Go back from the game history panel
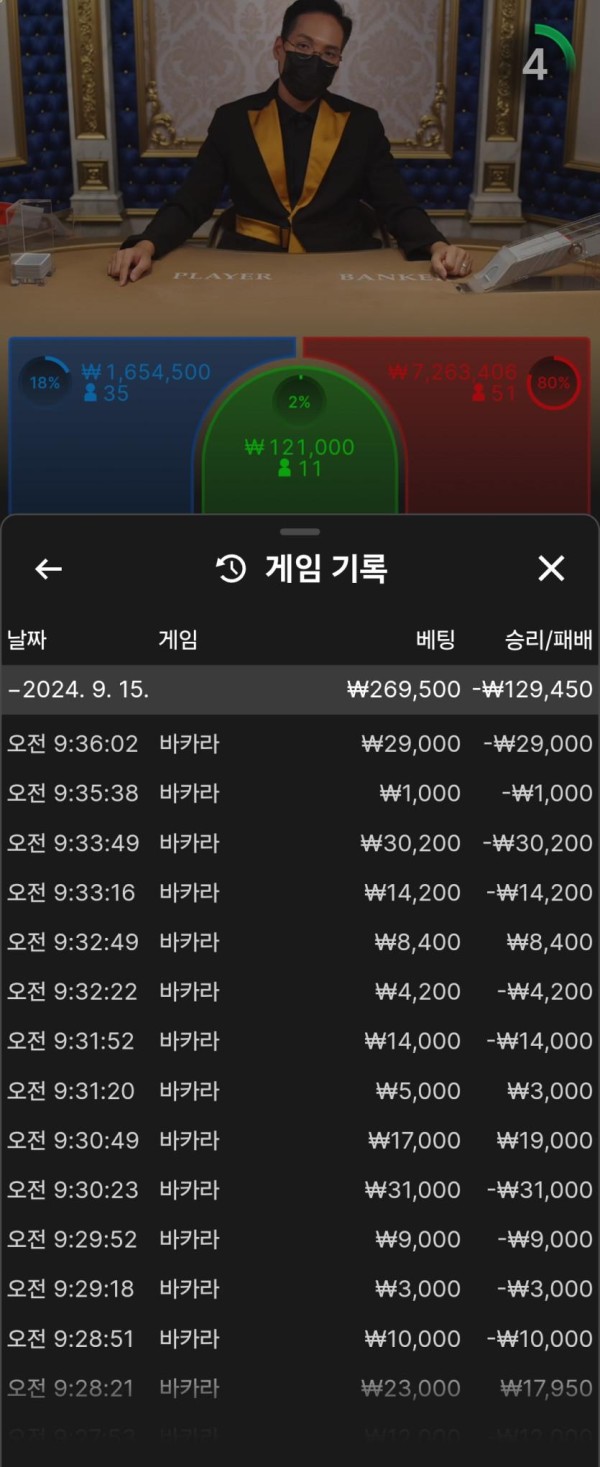Viewport: 600px width, 1467px height. tap(48, 569)
